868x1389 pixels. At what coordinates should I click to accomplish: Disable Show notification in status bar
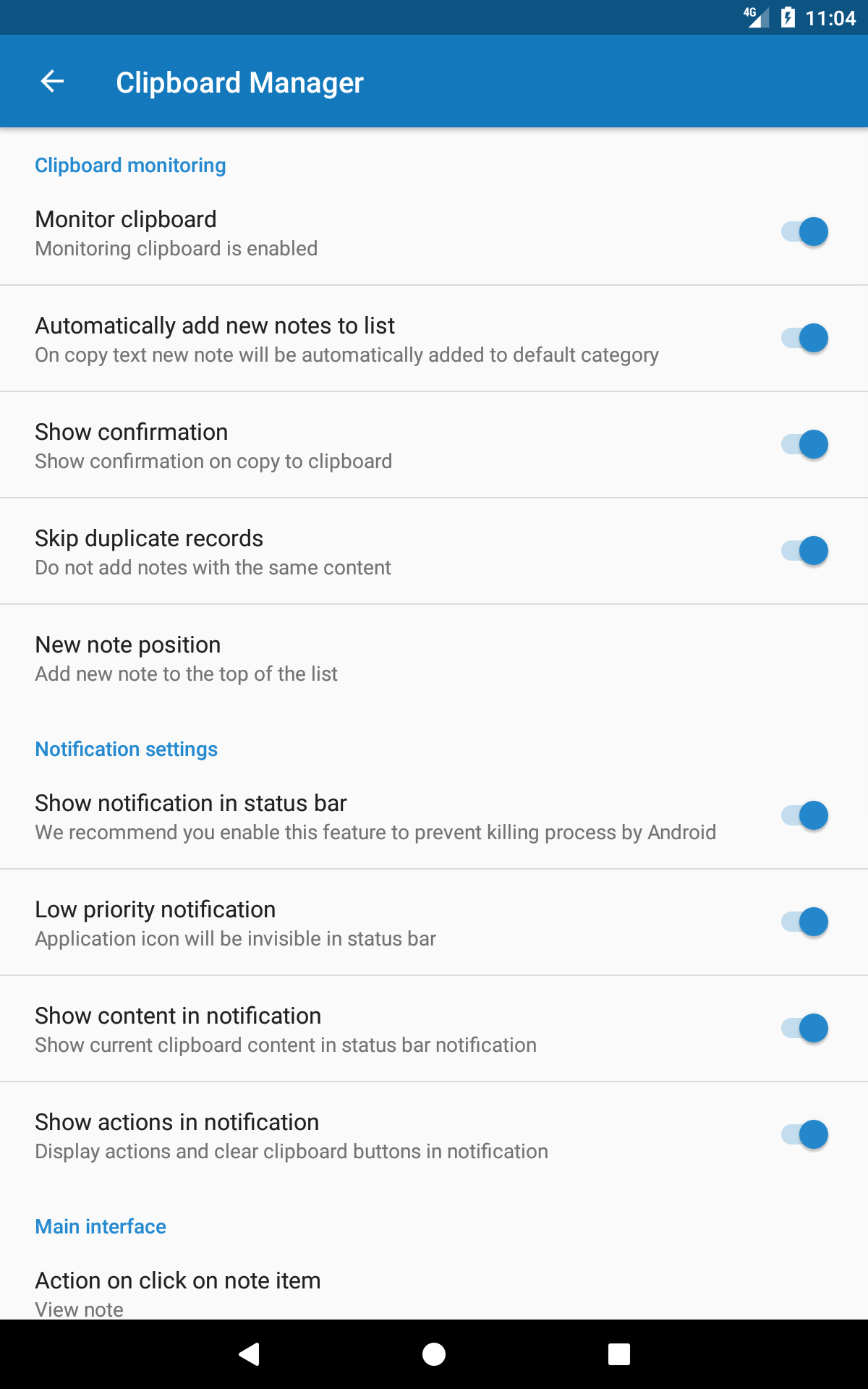[x=804, y=816]
